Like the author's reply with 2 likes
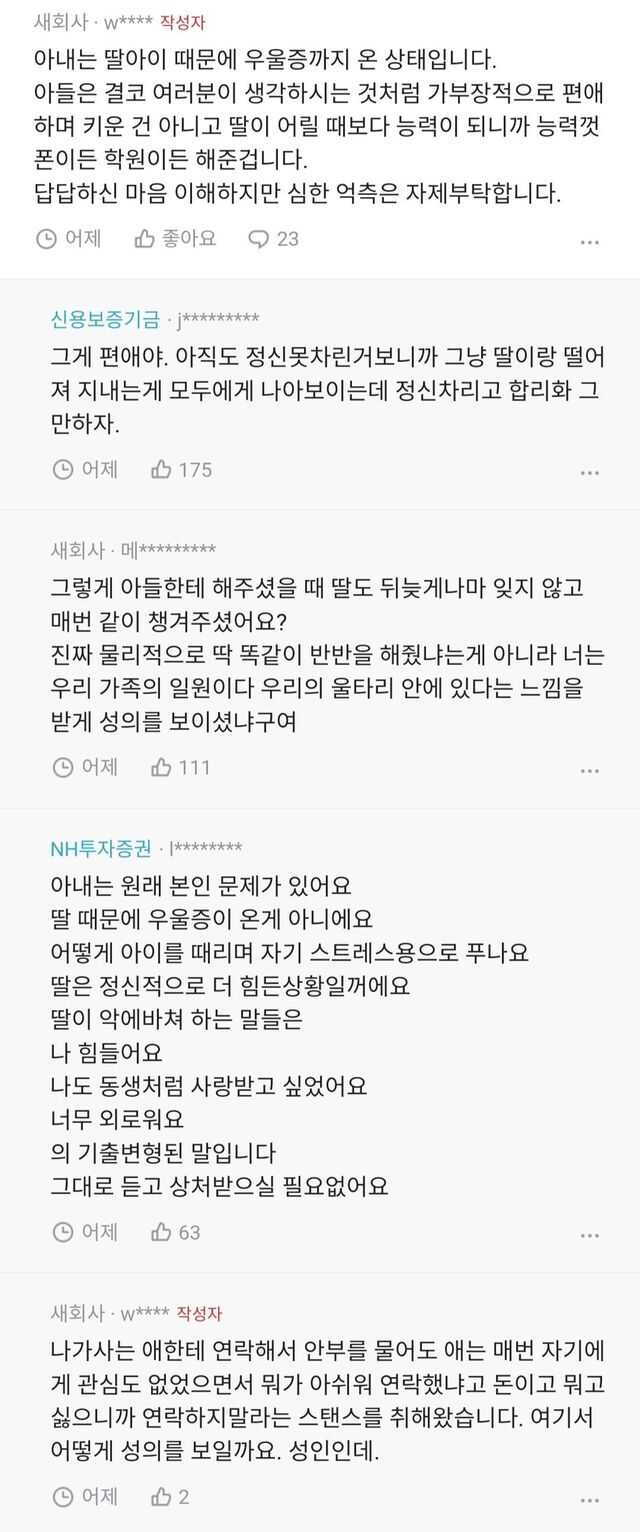Viewport: 640px width, 1532px height. 170,1496
